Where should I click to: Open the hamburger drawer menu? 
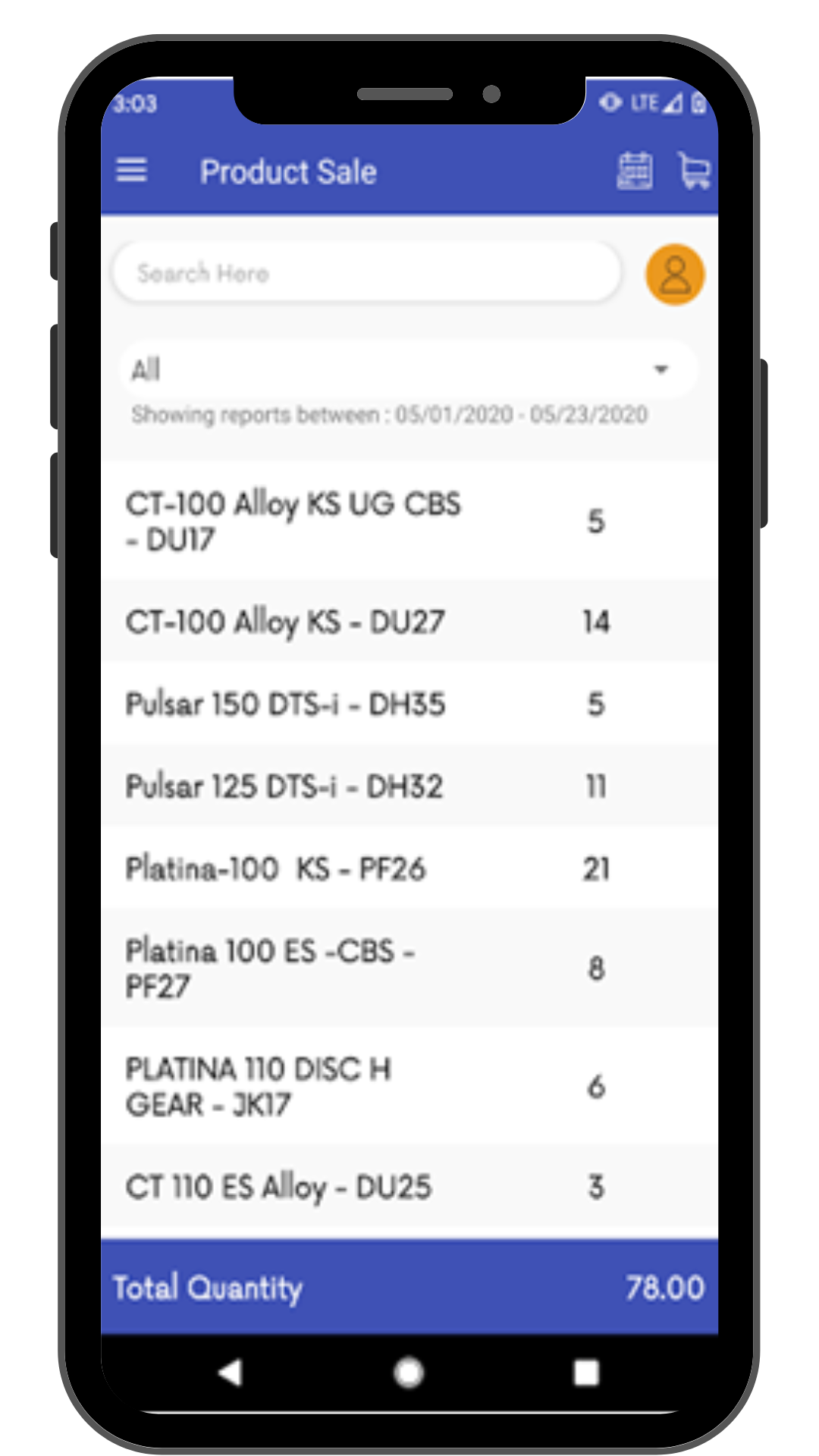click(131, 170)
